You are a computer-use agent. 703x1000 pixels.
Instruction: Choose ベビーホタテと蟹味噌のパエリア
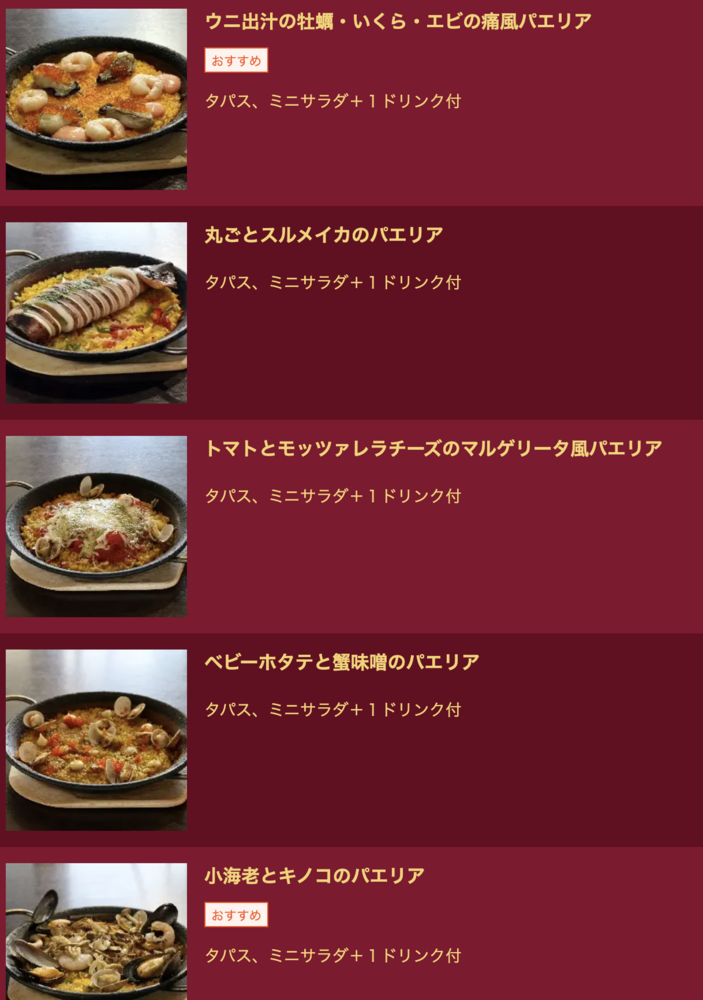[x=342, y=662]
